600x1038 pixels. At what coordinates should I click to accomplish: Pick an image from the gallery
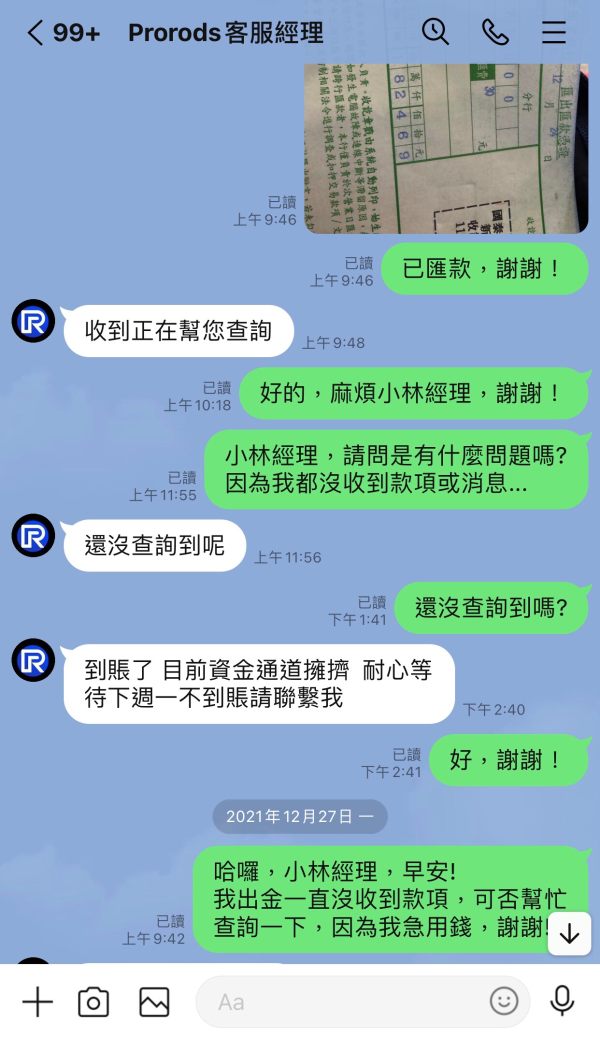(154, 1002)
